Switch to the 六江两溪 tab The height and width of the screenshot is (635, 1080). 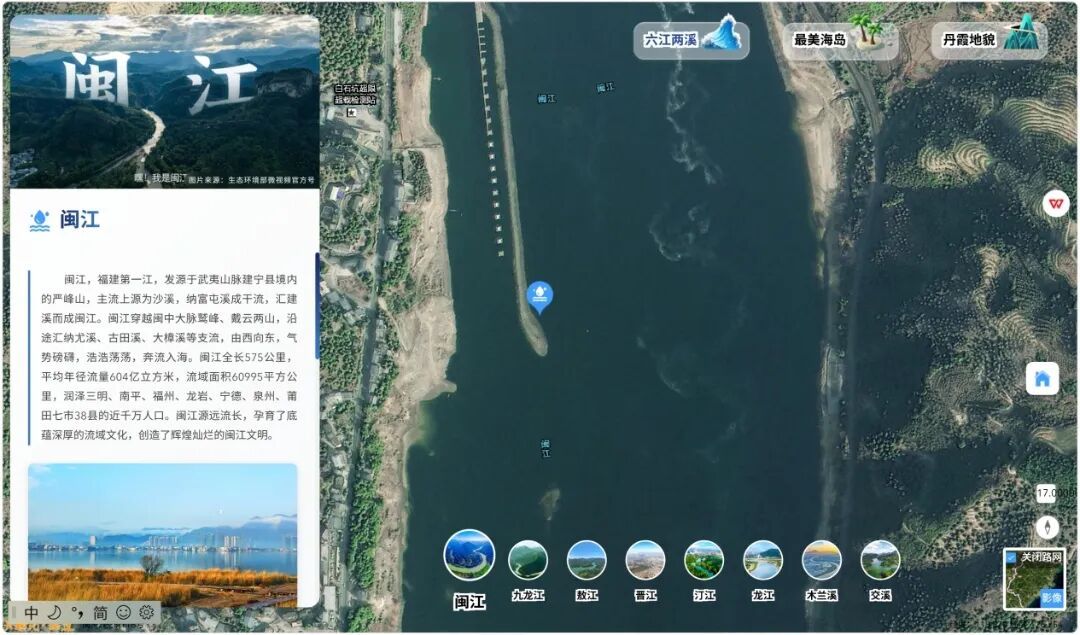coord(691,39)
